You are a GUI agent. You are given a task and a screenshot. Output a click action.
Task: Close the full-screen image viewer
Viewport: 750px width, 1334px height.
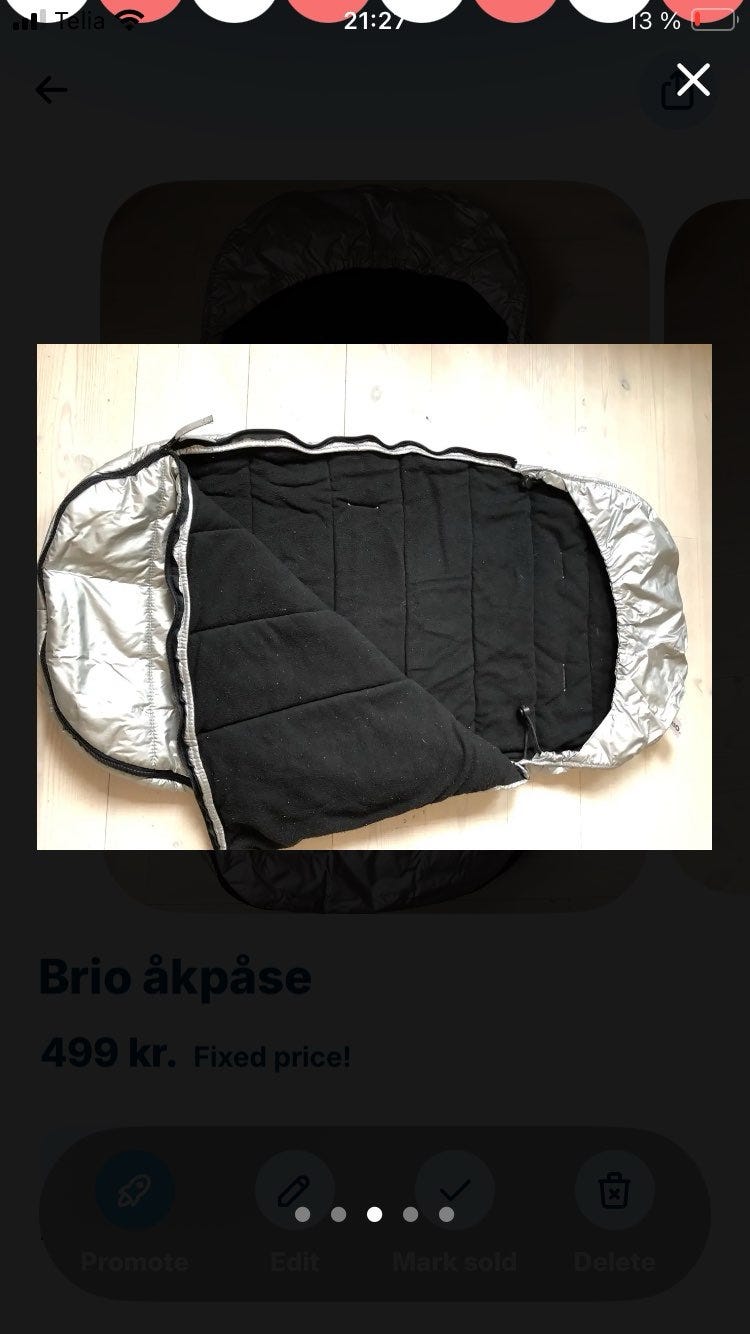point(693,80)
